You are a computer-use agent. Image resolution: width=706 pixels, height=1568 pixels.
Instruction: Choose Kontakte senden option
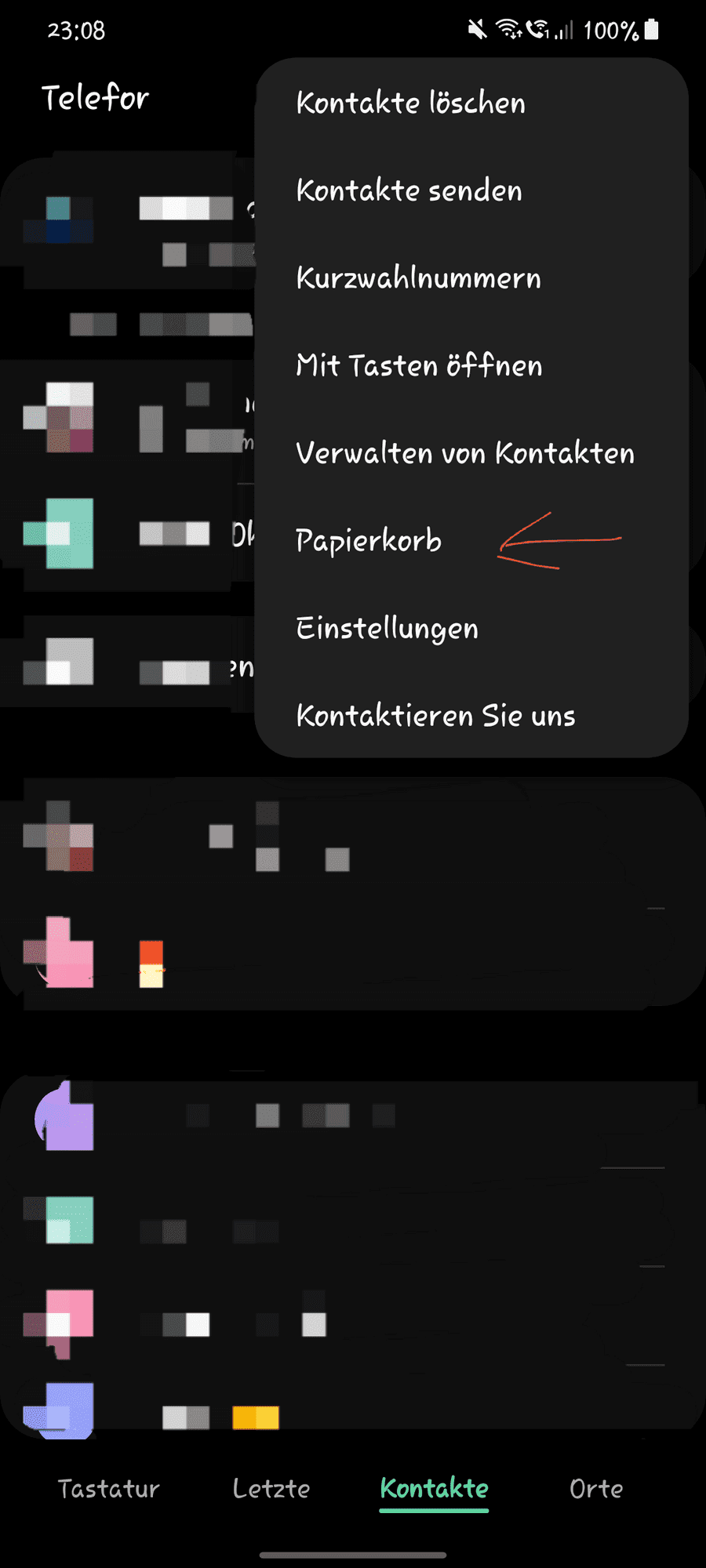coord(409,191)
